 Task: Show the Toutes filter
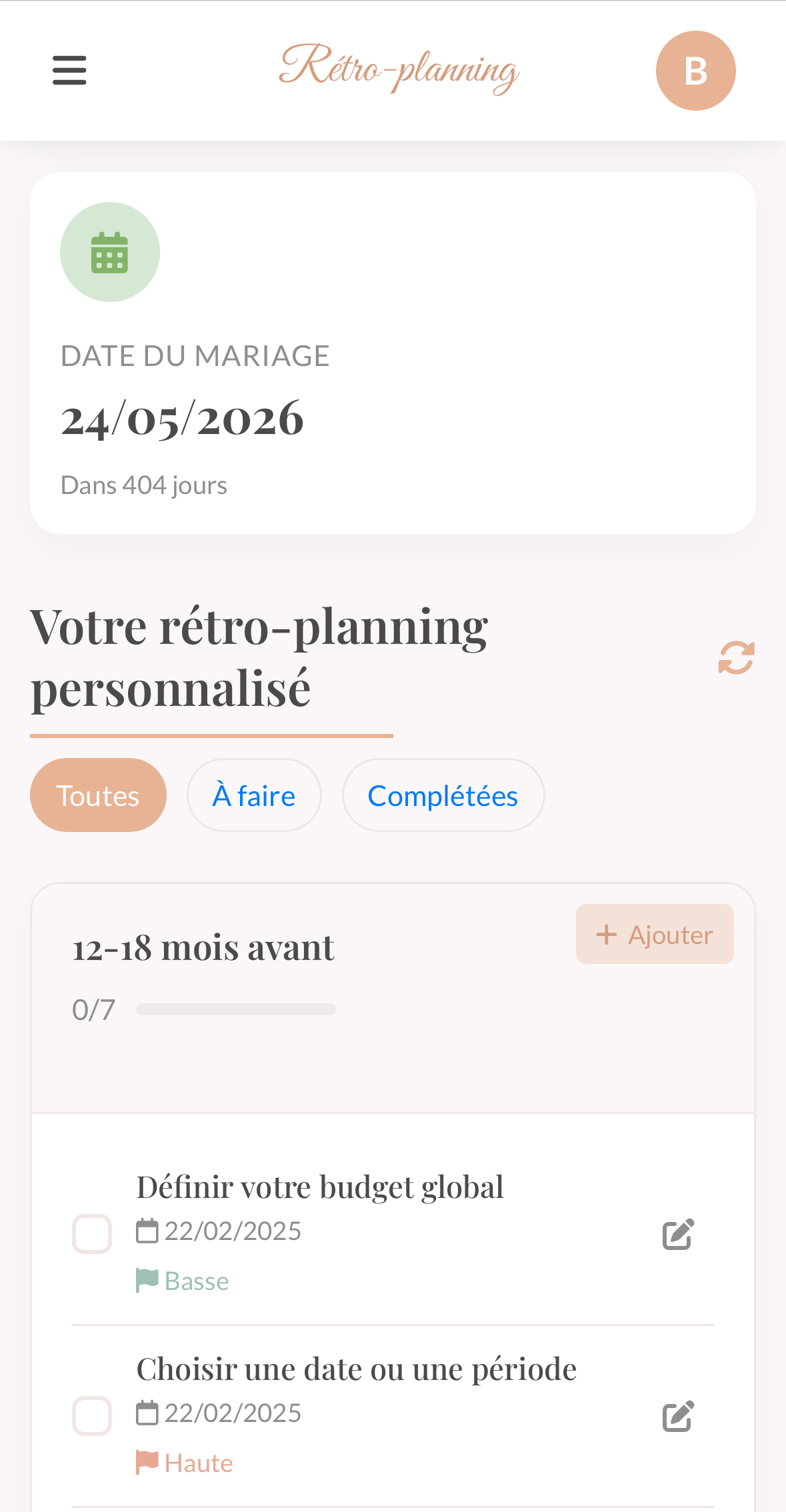click(98, 795)
